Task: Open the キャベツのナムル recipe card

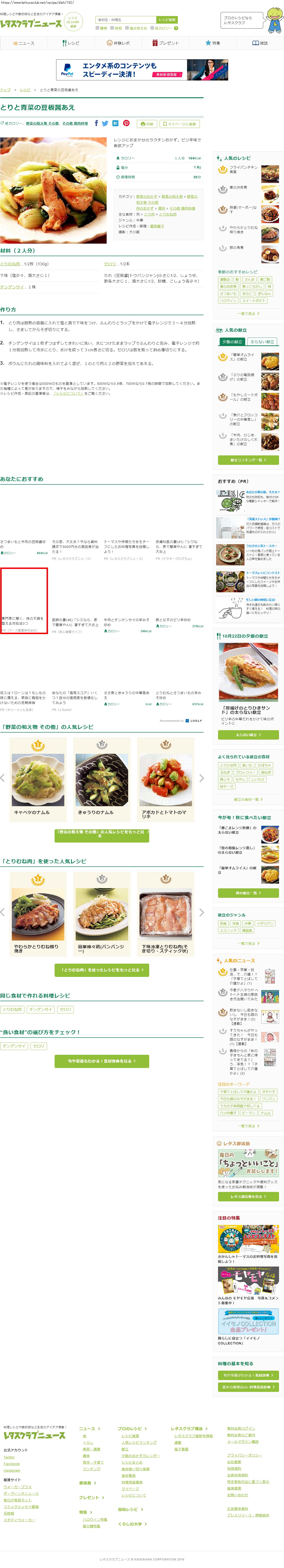Action: (x=38, y=779)
